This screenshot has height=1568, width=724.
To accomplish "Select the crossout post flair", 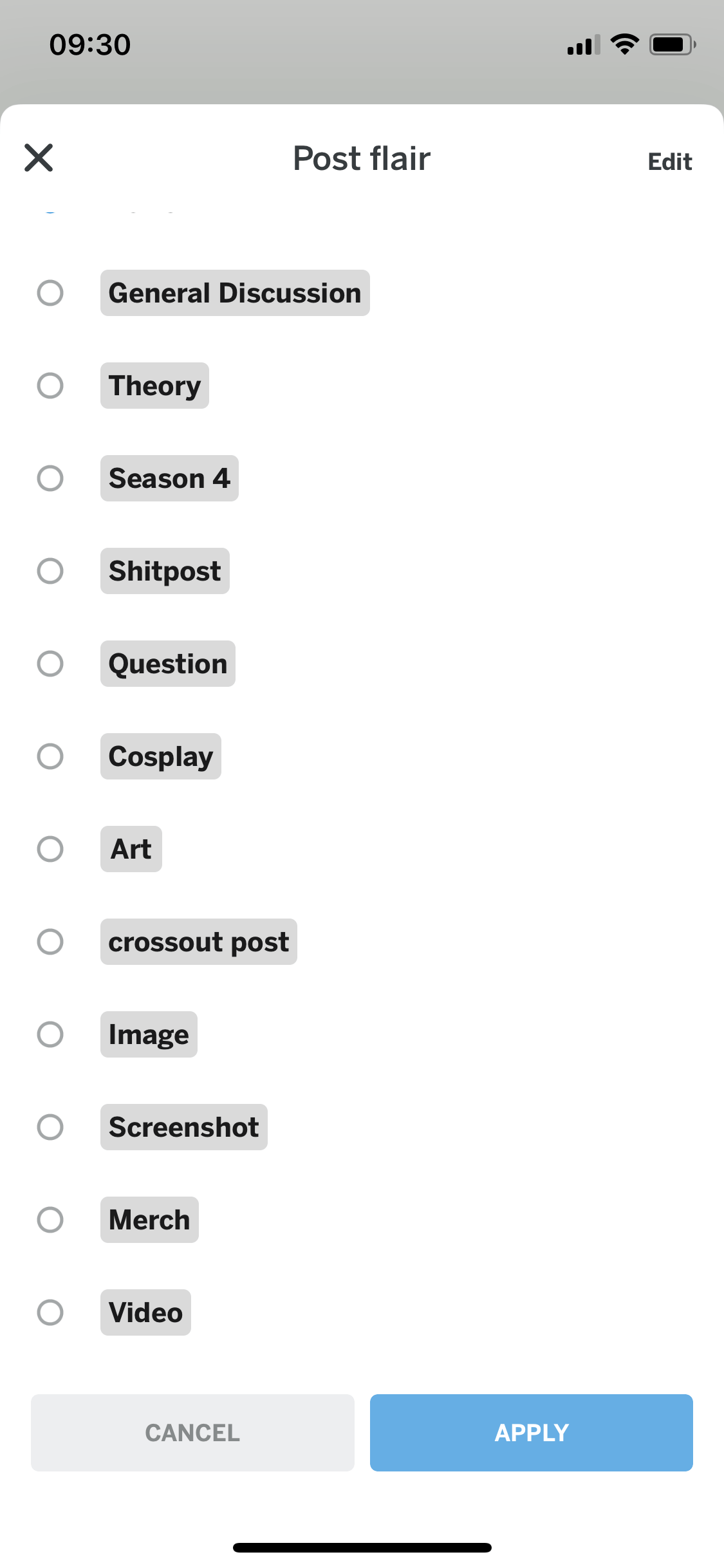I will (x=50, y=942).
